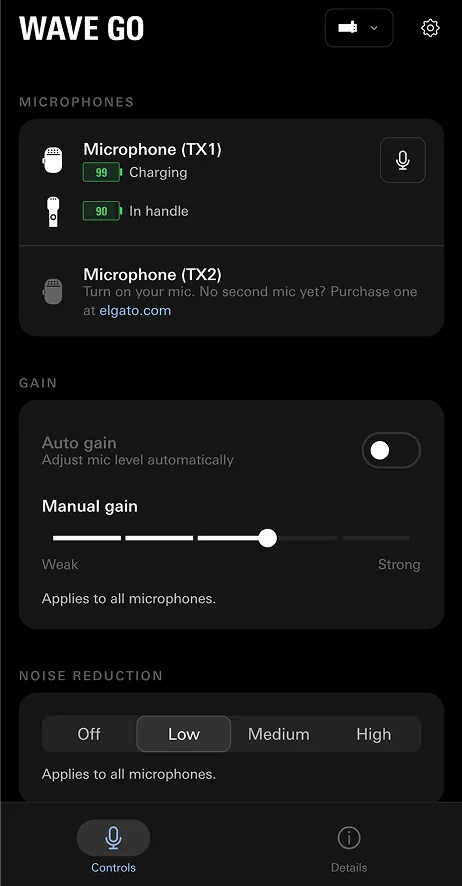This screenshot has height=886, width=462.
Task: Mute the Microphone (TX1) mic button
Action: pyautogui.click(x=403, y=160)
